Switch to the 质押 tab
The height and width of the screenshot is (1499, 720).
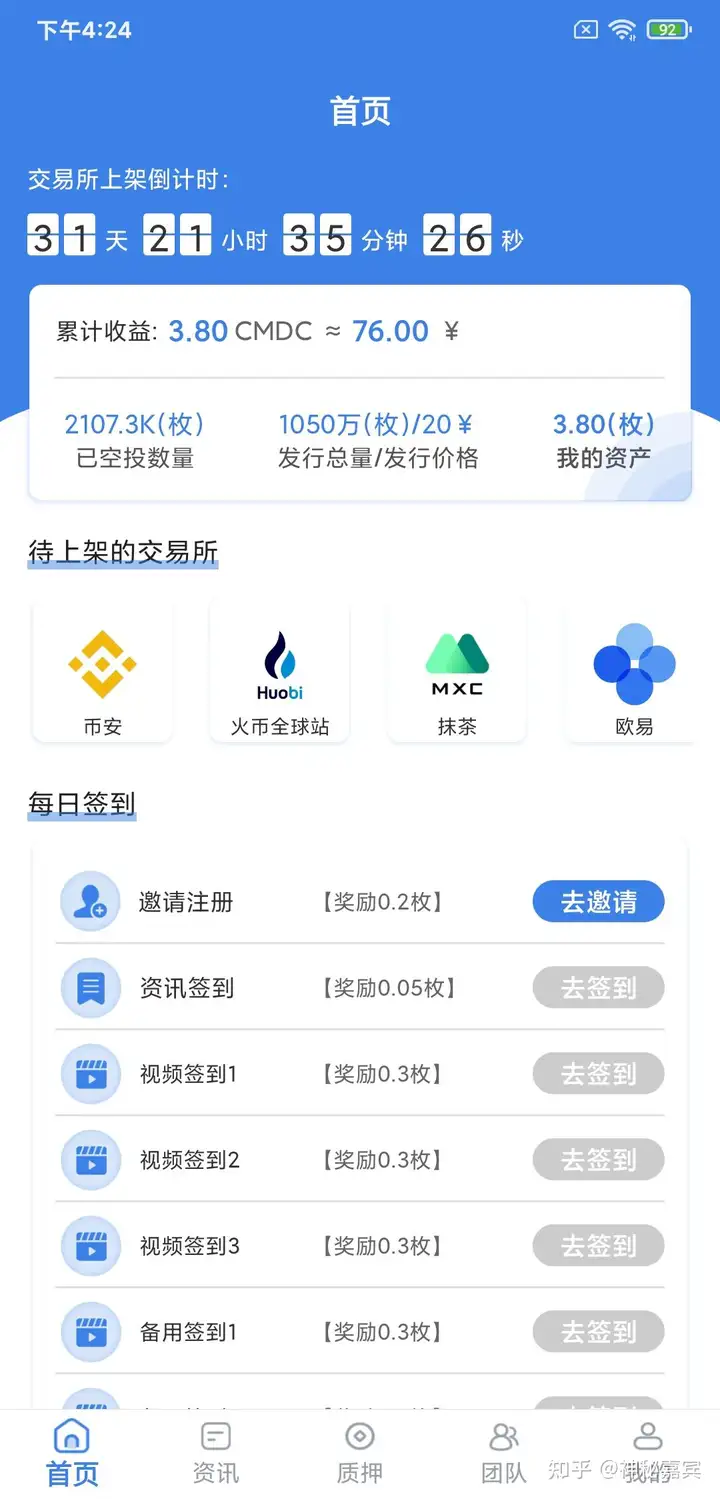(360, 1453)
